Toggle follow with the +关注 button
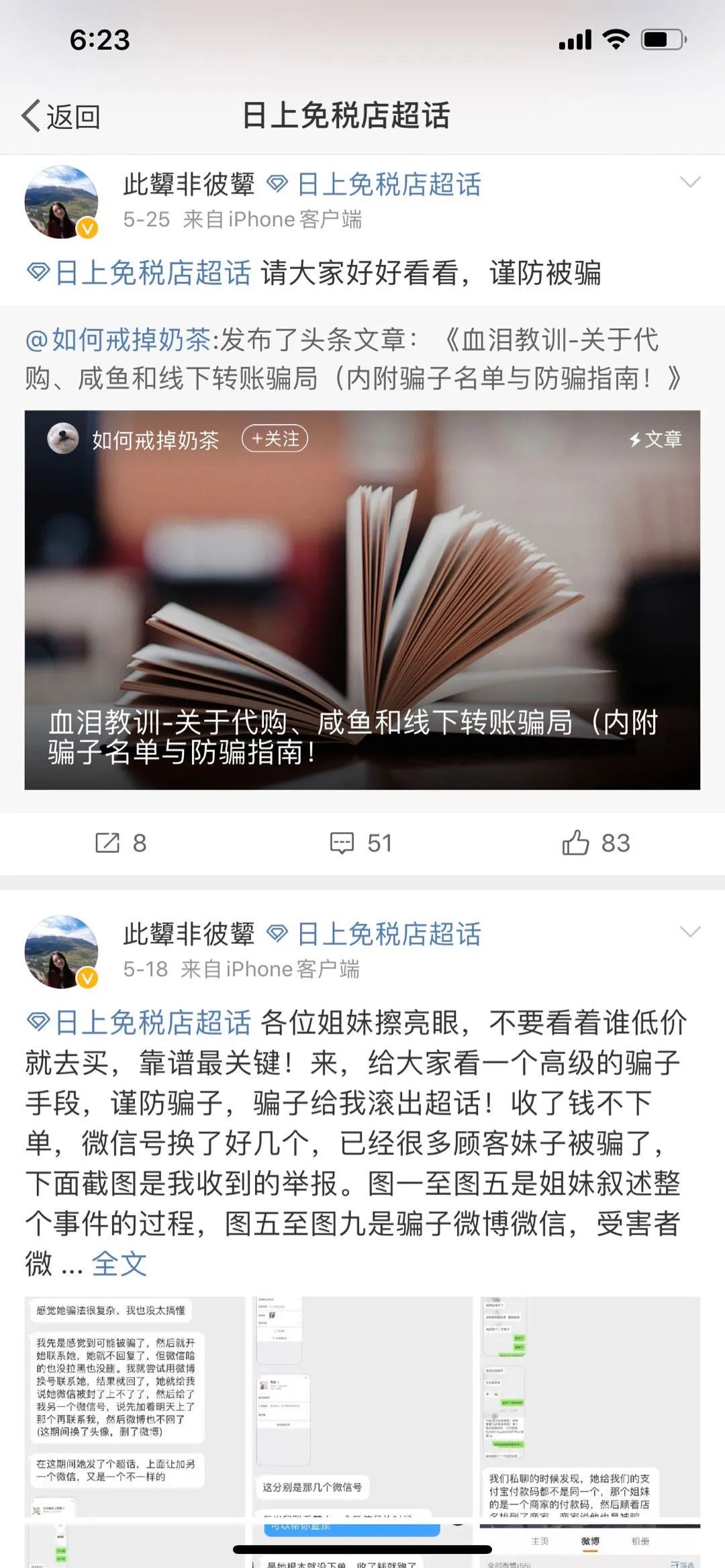Screen dimensions: 725x1568 tap(276, 439)
